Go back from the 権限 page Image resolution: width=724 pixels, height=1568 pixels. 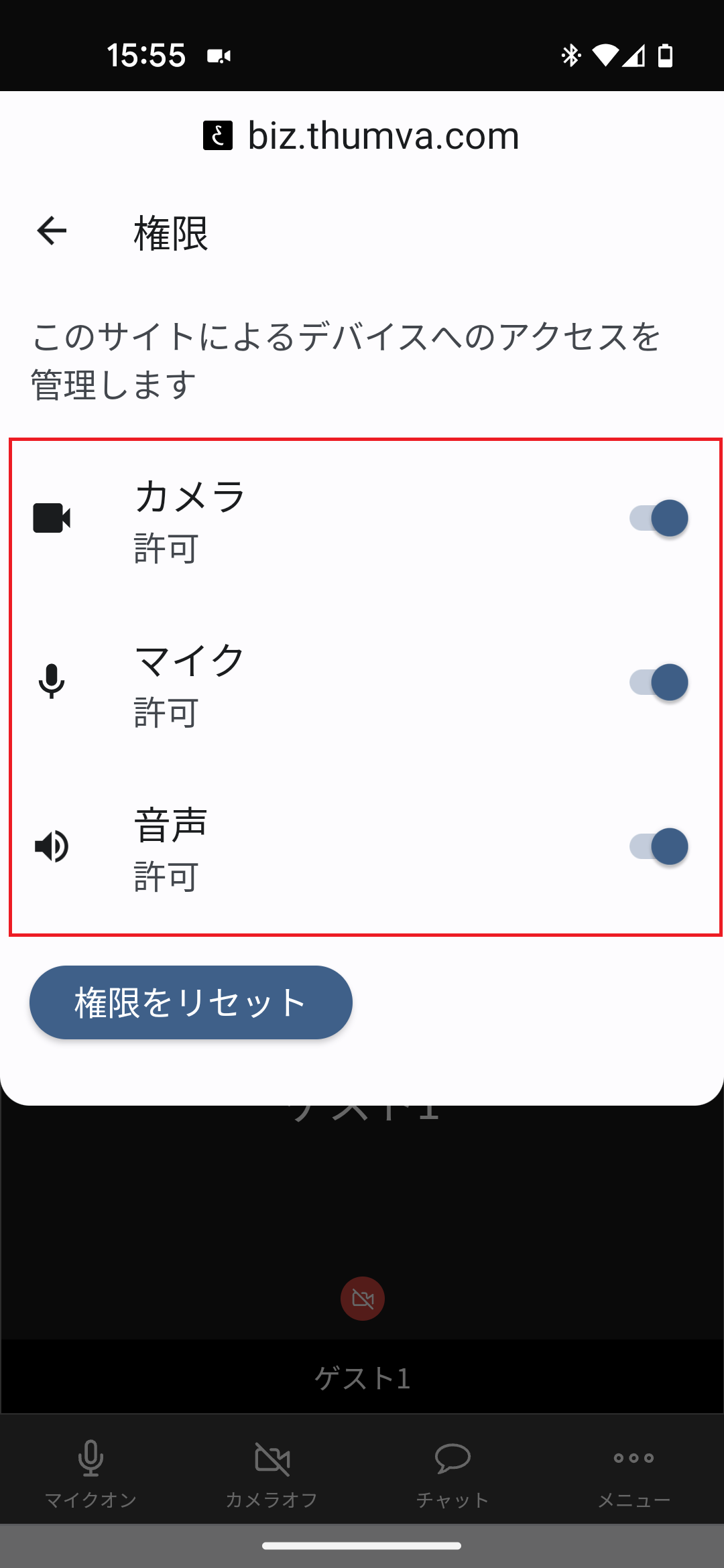[52, 231]
